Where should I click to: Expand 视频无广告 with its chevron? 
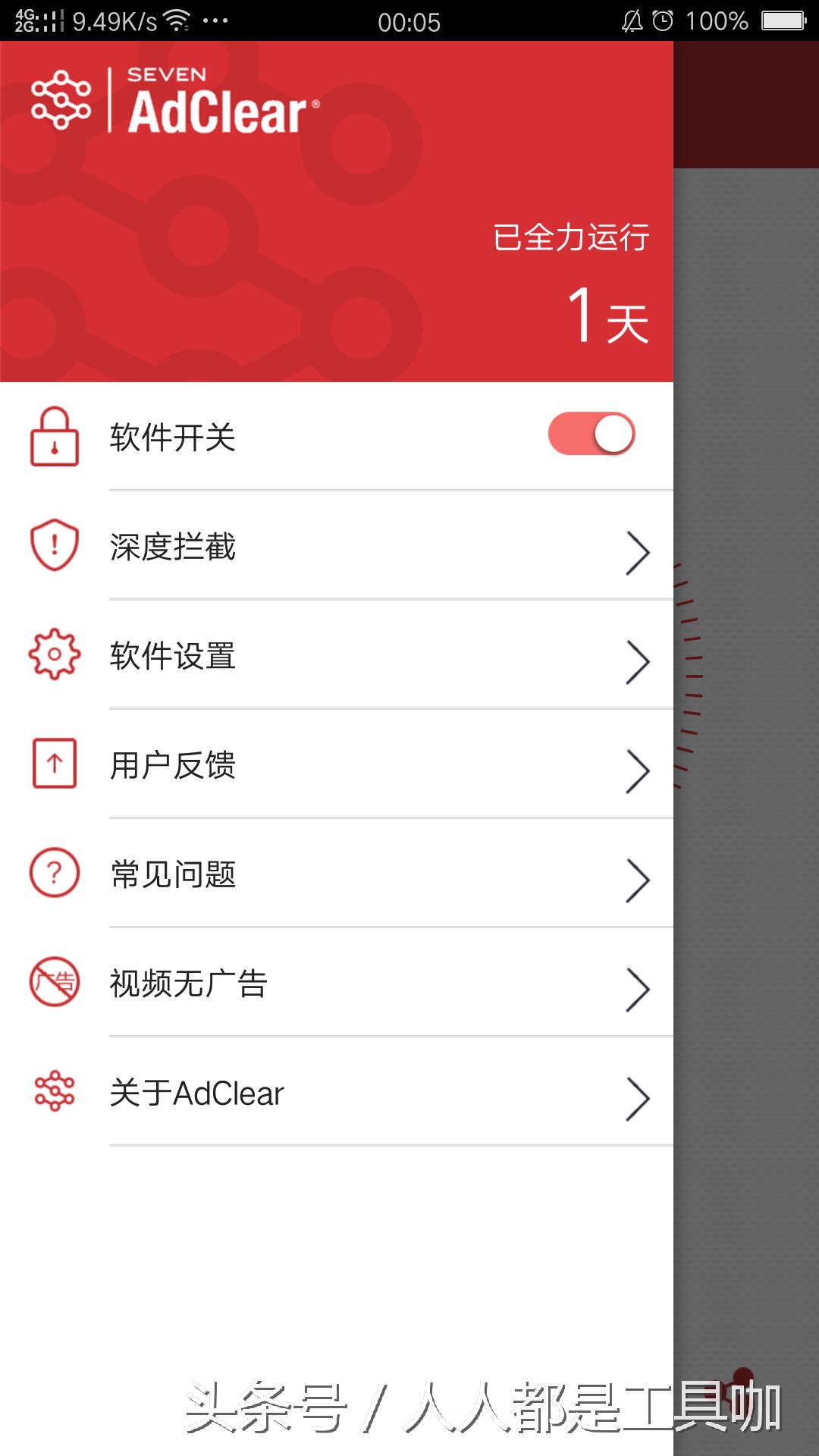(x=637, y=990)
